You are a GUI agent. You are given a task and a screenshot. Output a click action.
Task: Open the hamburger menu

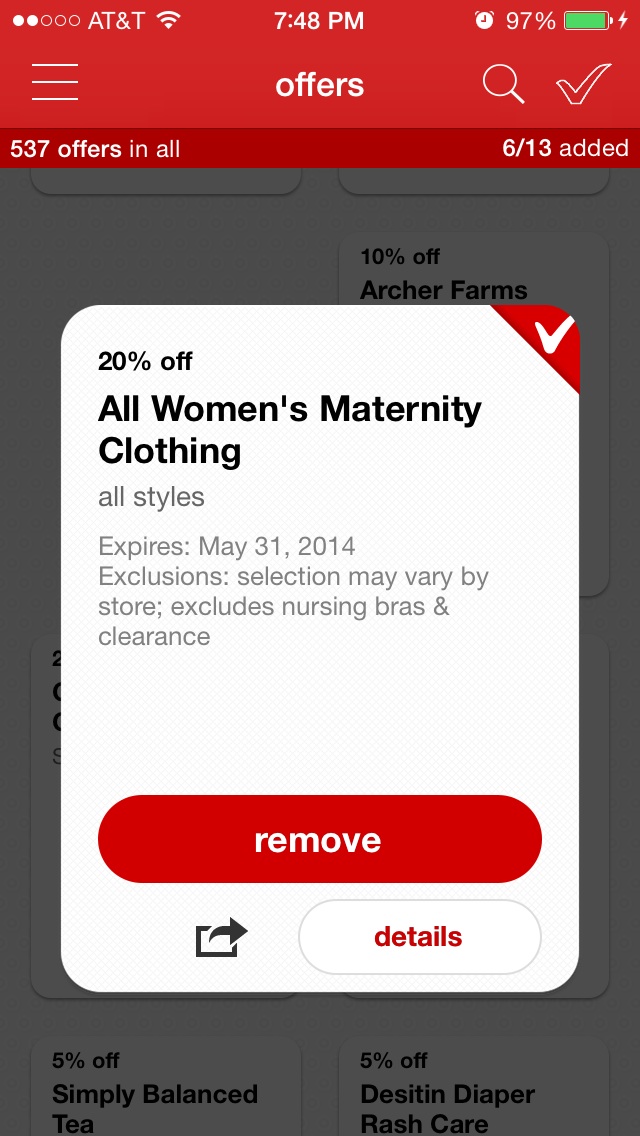tap(55, 84)
